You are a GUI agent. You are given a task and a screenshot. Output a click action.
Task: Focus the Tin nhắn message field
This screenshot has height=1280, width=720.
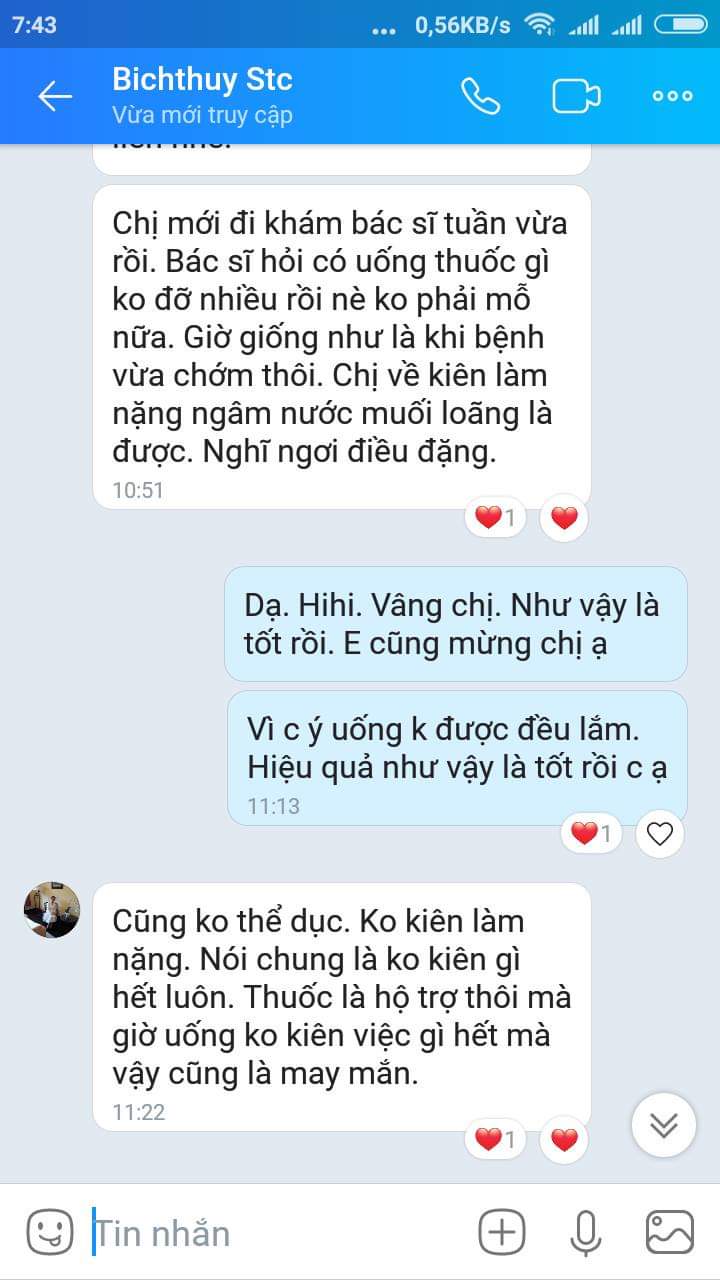pos(270,1233)
